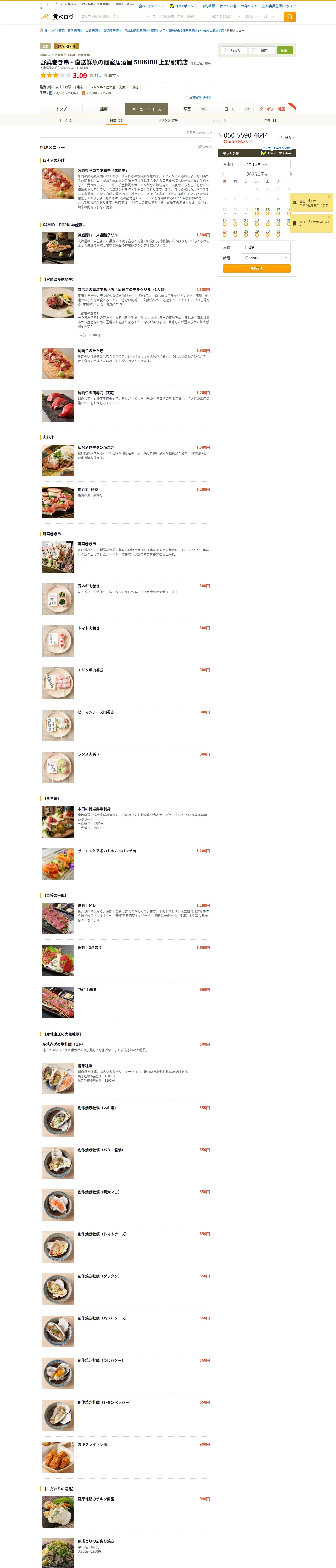
Task: Select the コース (5) sub-tab
Action: point(65,120)
